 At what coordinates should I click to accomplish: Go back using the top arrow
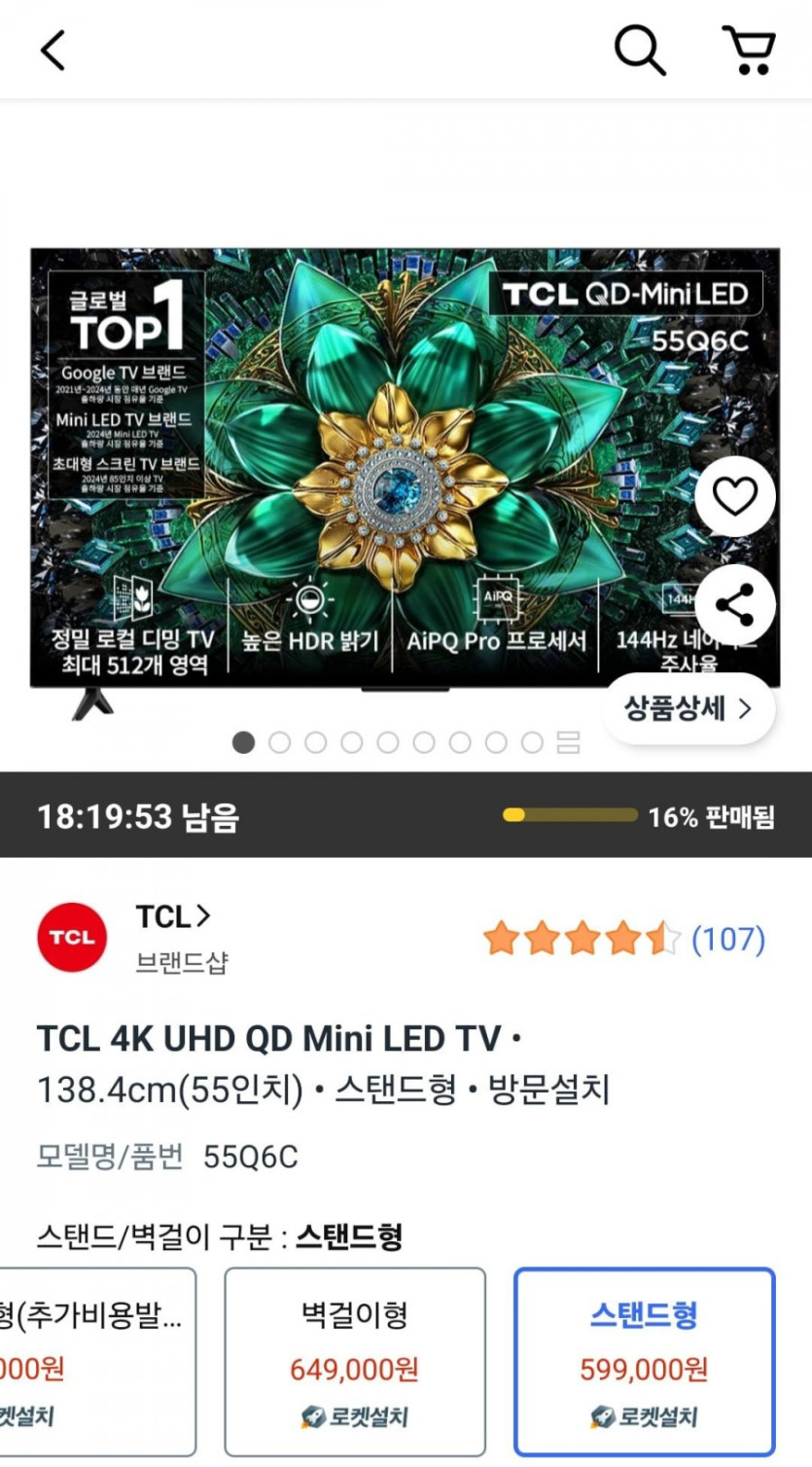tap(53, 50)
